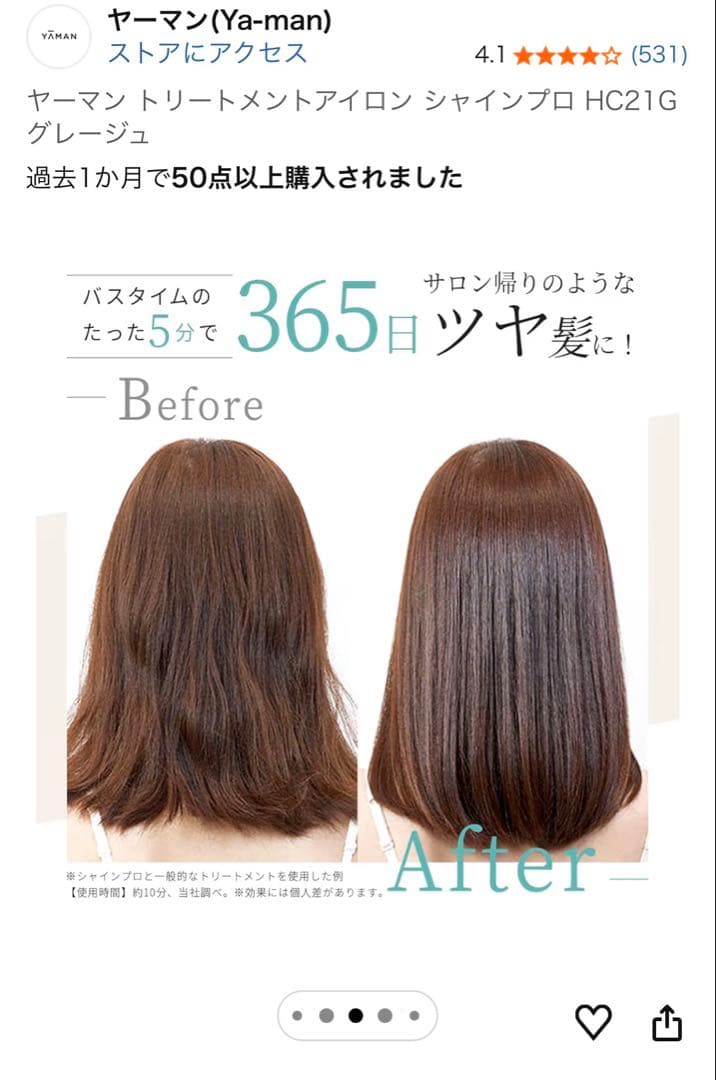Viewport: 716px width, 1080px height.
Task: Add this product to the wishlist with the heart
Action: pyautogui.click(x=593, y=1020)
